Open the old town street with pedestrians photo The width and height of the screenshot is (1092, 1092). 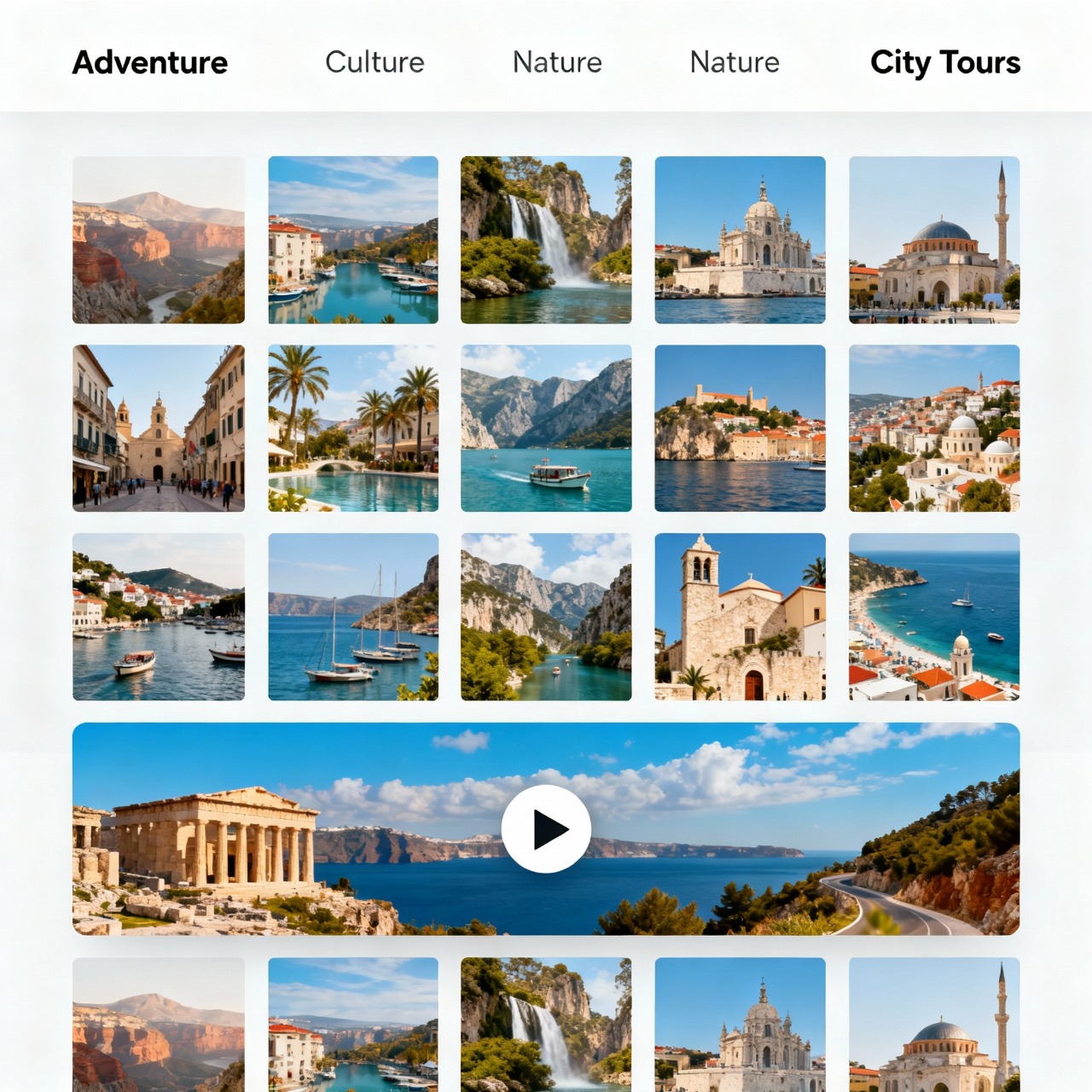[x=159, y=428]
